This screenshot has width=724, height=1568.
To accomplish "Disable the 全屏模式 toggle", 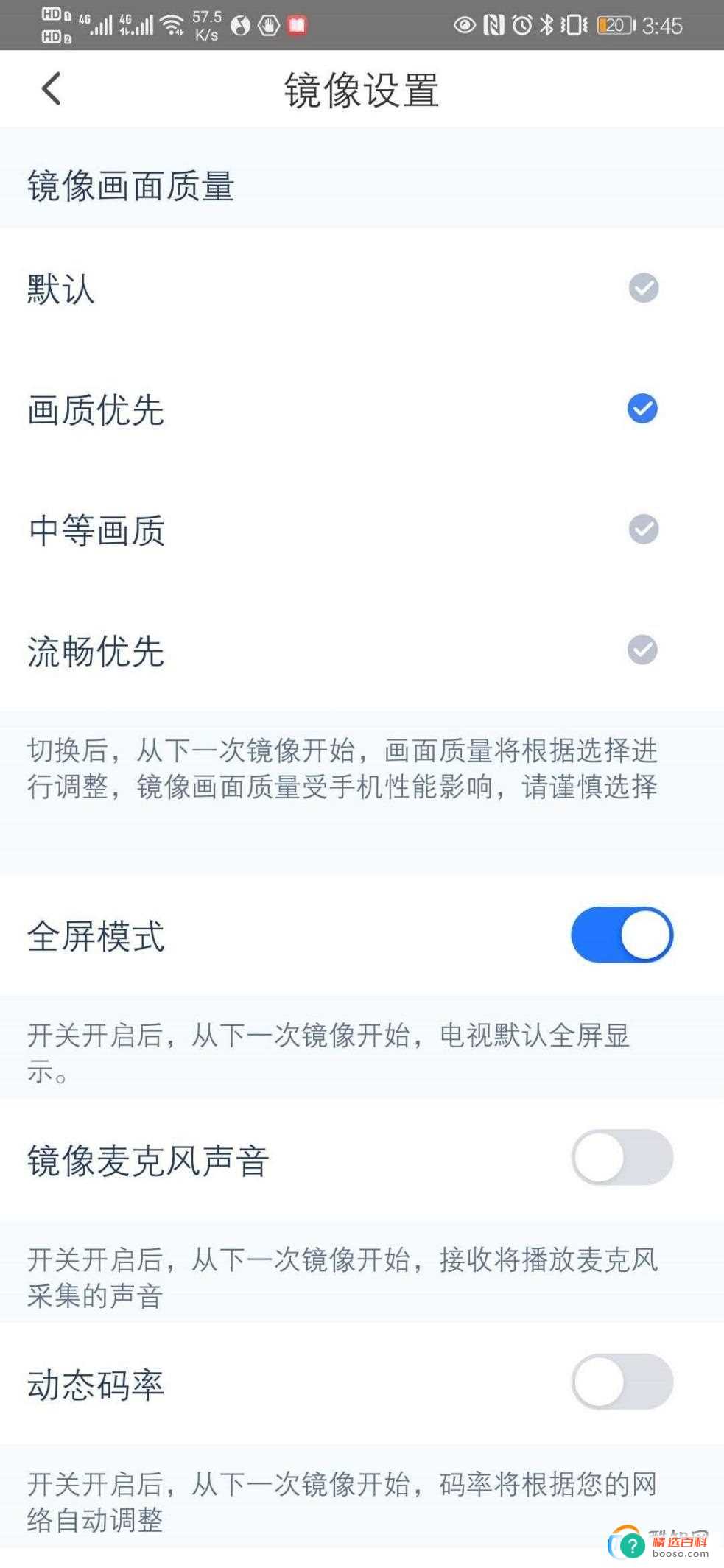I will click(x=622, y=934).
